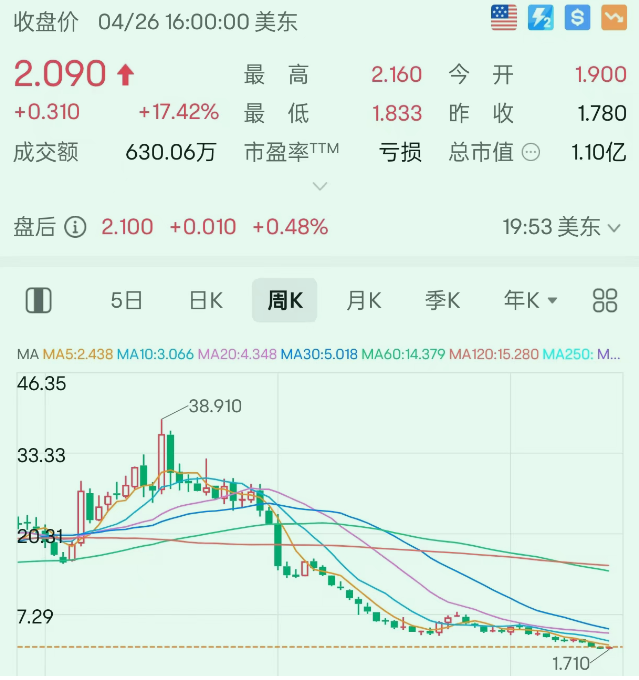Tap the blue dollar sign icon

(577, 17)
